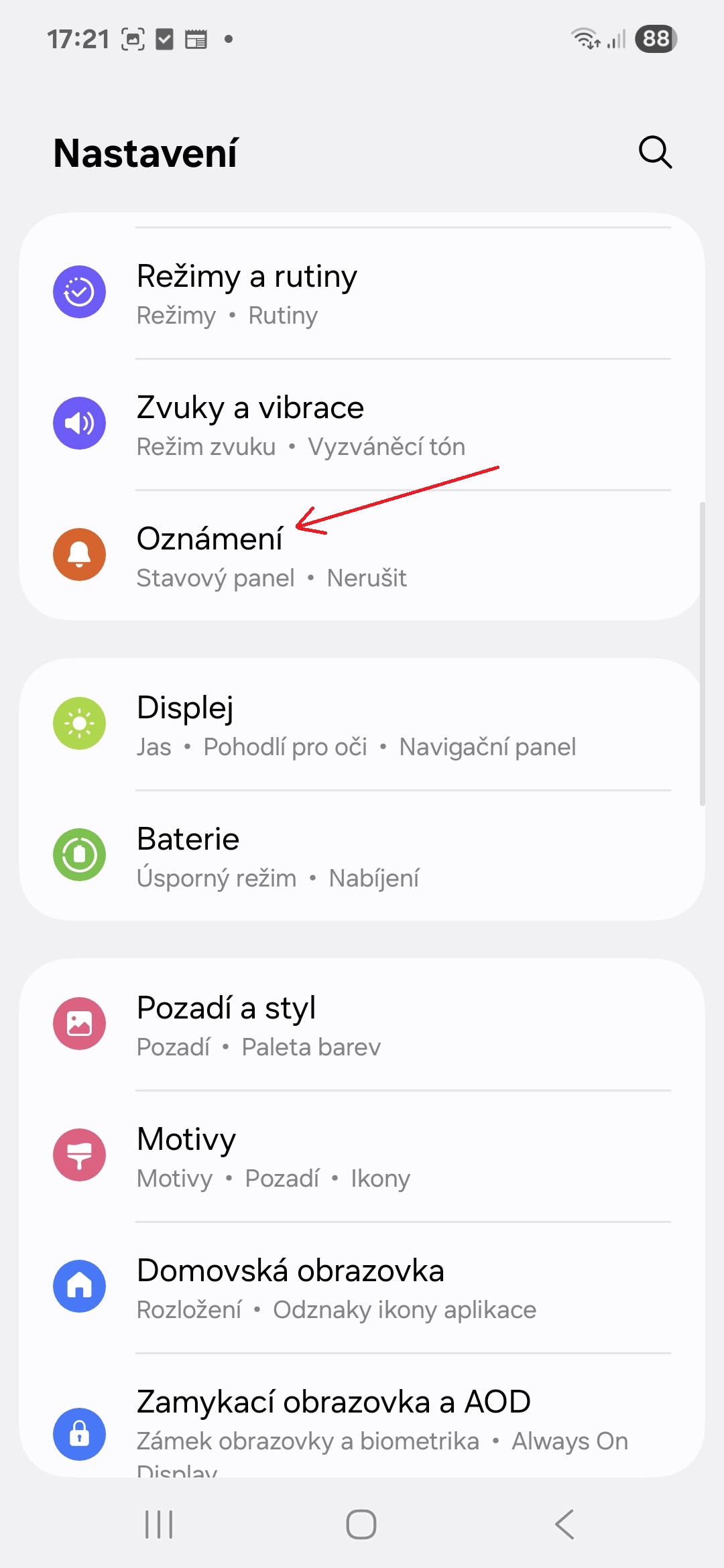Viewport: 724px width, 1568px height.
Task: Select the Zvuky a vibrace speaker icon
Action: pos(80,423)
